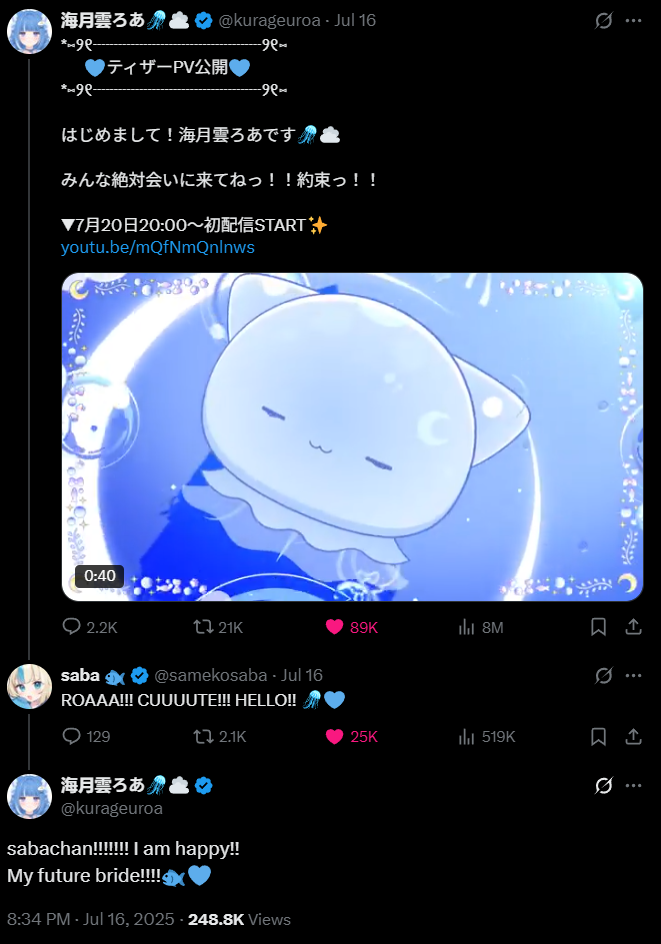Play the teaser PV video
The height and width of the screenshot is (944, 661).
click(x=352, y=437)
